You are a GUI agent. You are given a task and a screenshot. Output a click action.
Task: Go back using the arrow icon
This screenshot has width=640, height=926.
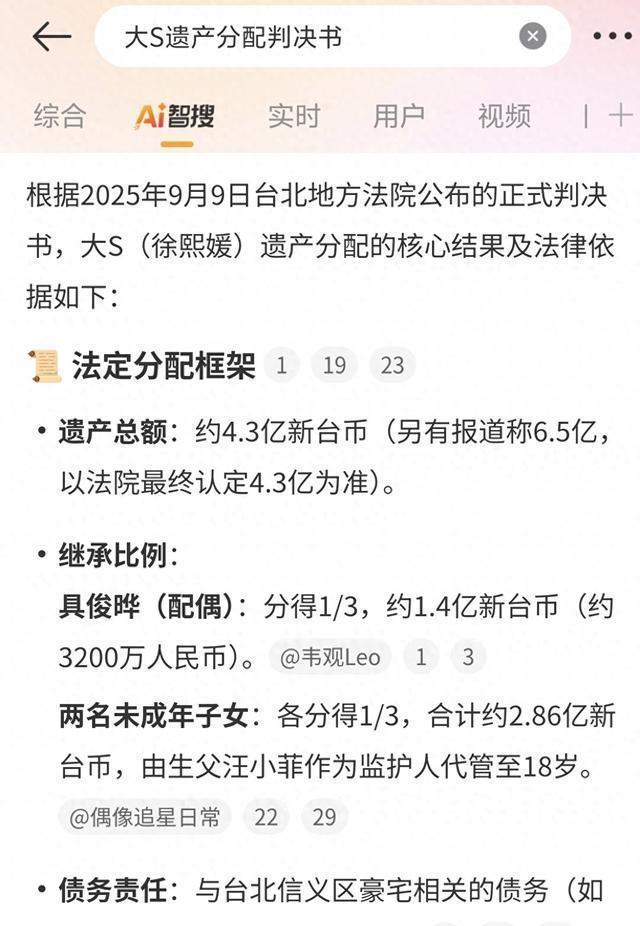(x=51, y=37)
